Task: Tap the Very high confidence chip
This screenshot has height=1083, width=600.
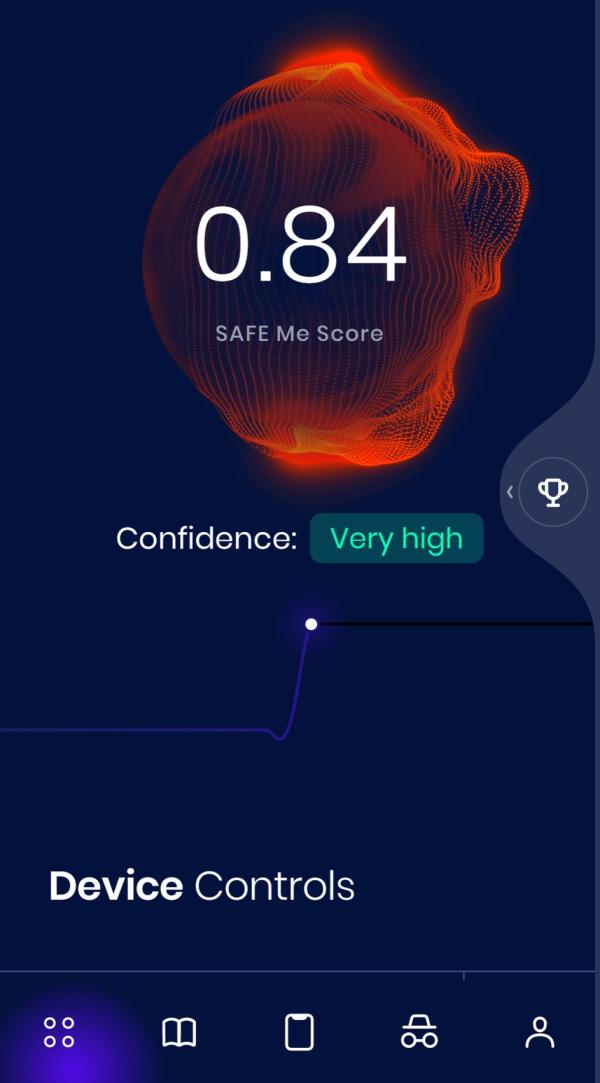Action: click(396, 539)
